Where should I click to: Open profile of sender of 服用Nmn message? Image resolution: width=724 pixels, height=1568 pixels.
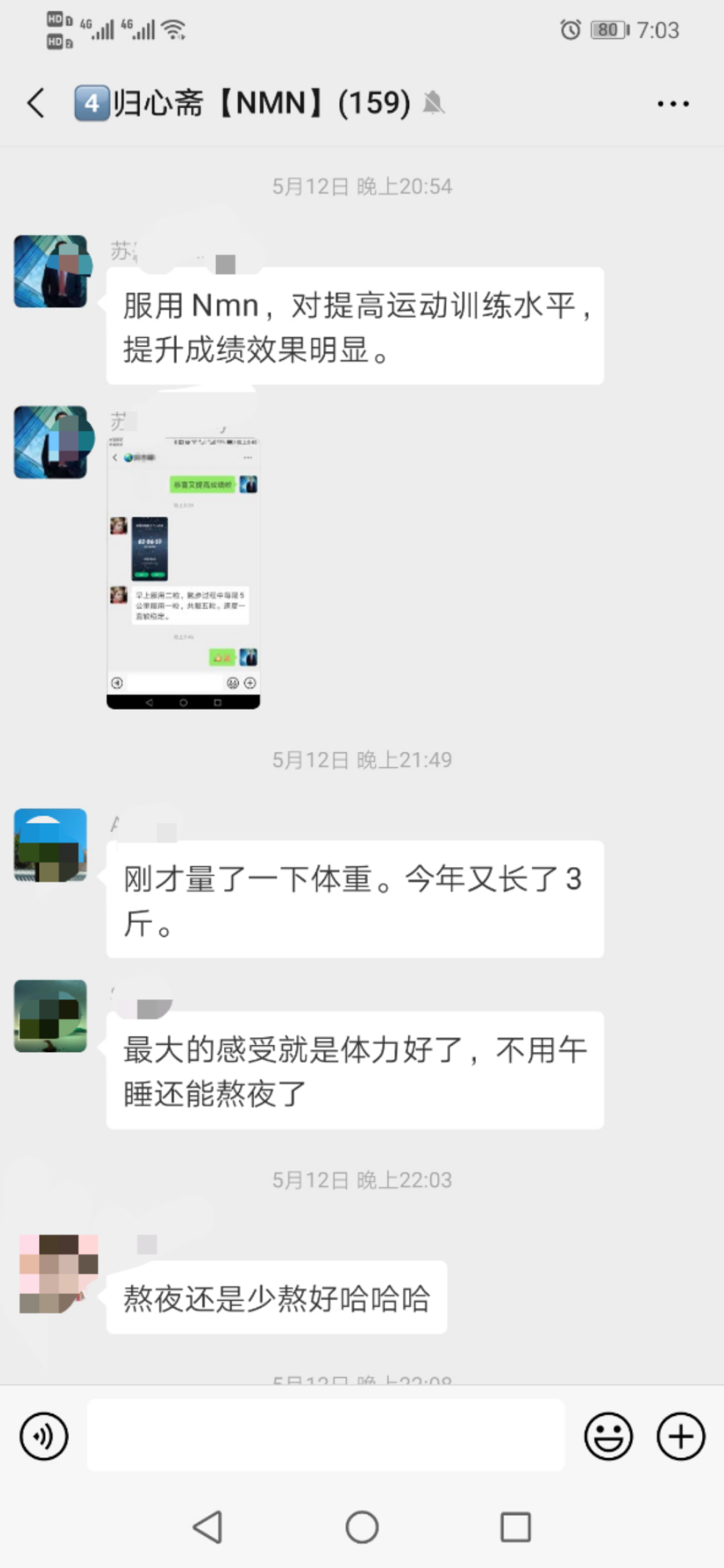point(51,272)
